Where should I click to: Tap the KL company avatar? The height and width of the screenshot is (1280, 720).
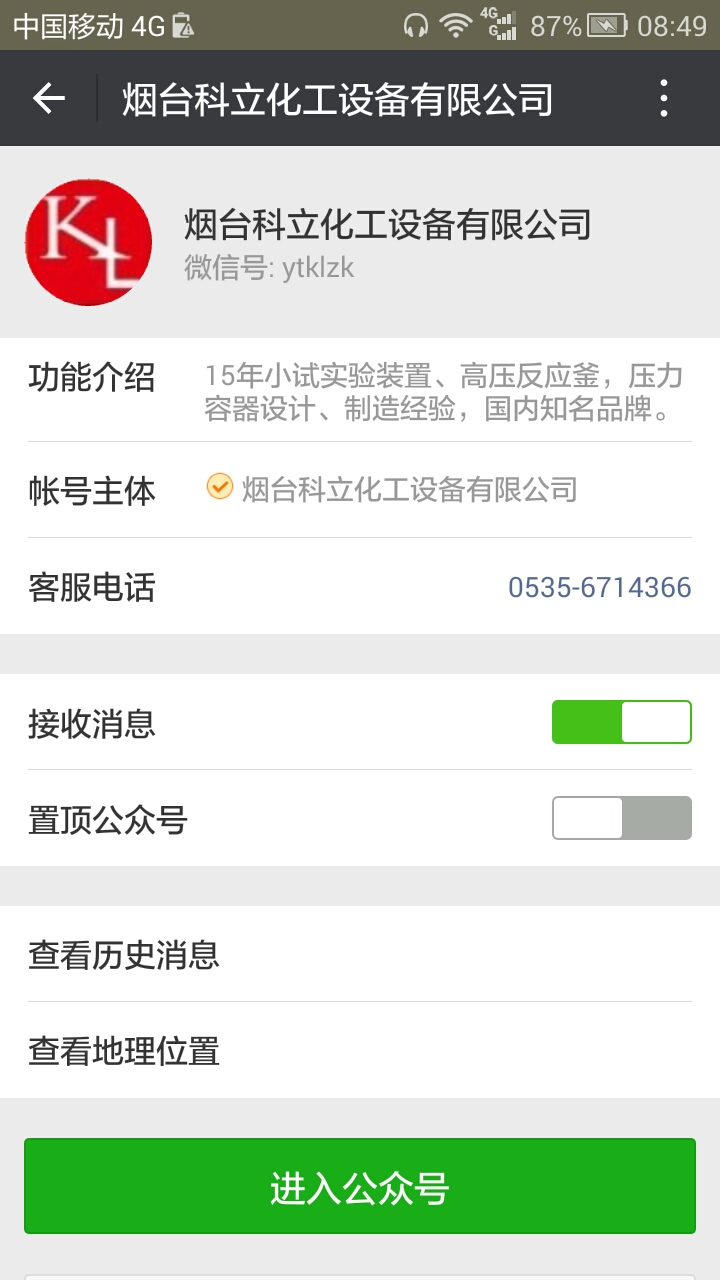click(x=88, y=242)
